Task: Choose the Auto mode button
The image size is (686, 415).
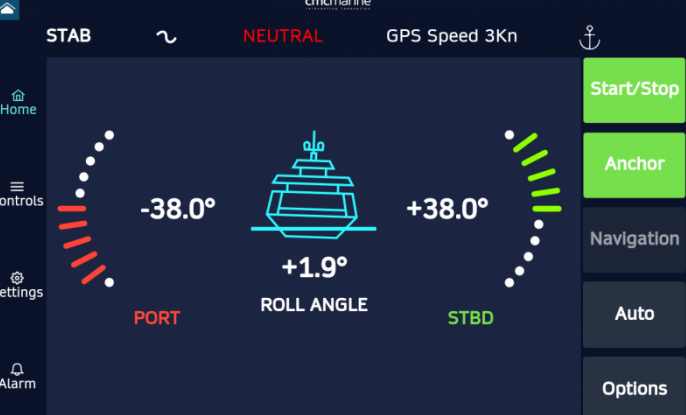Action: [634, 314]
